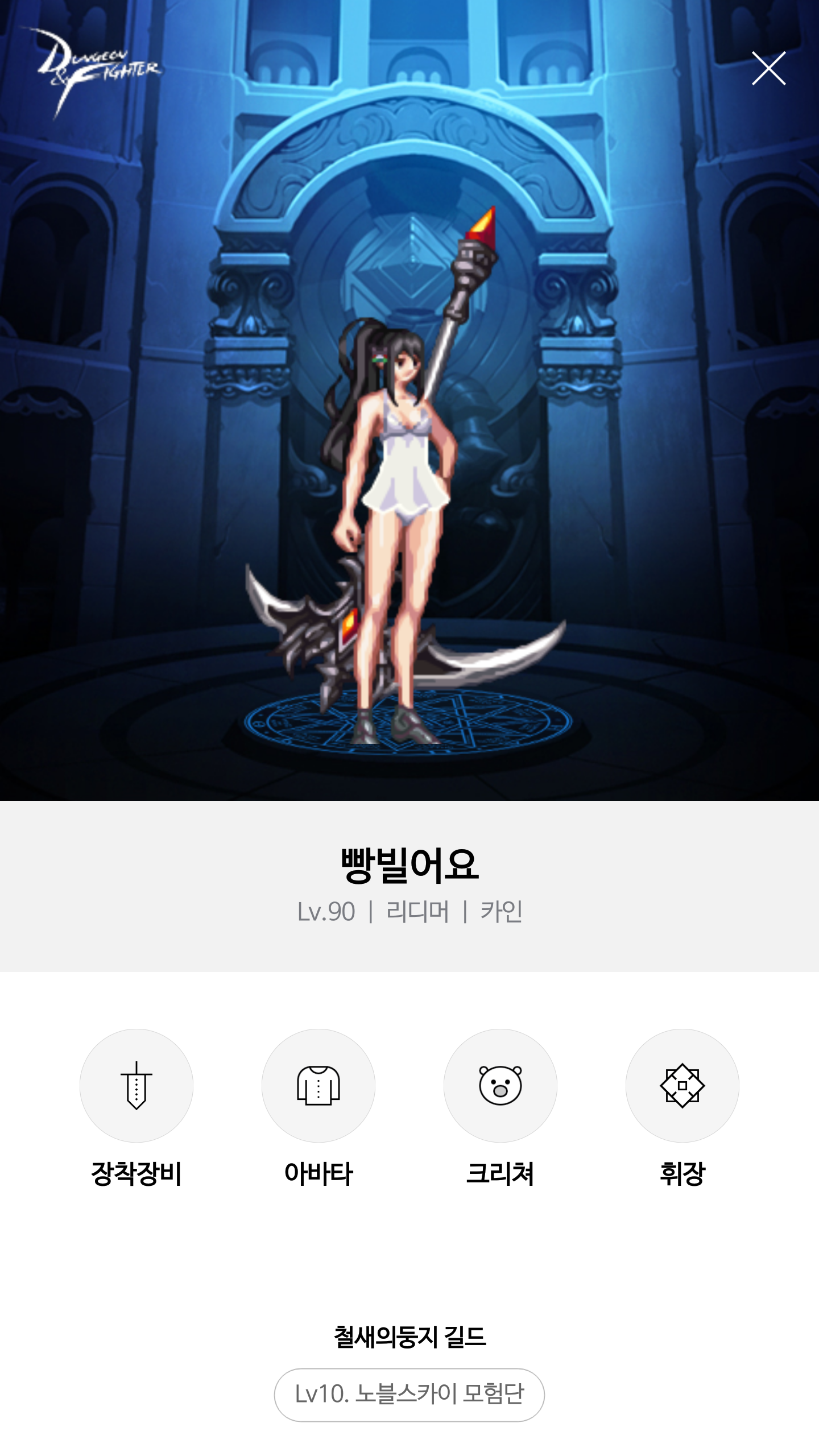Close the character profile screen

coord(768,68)
